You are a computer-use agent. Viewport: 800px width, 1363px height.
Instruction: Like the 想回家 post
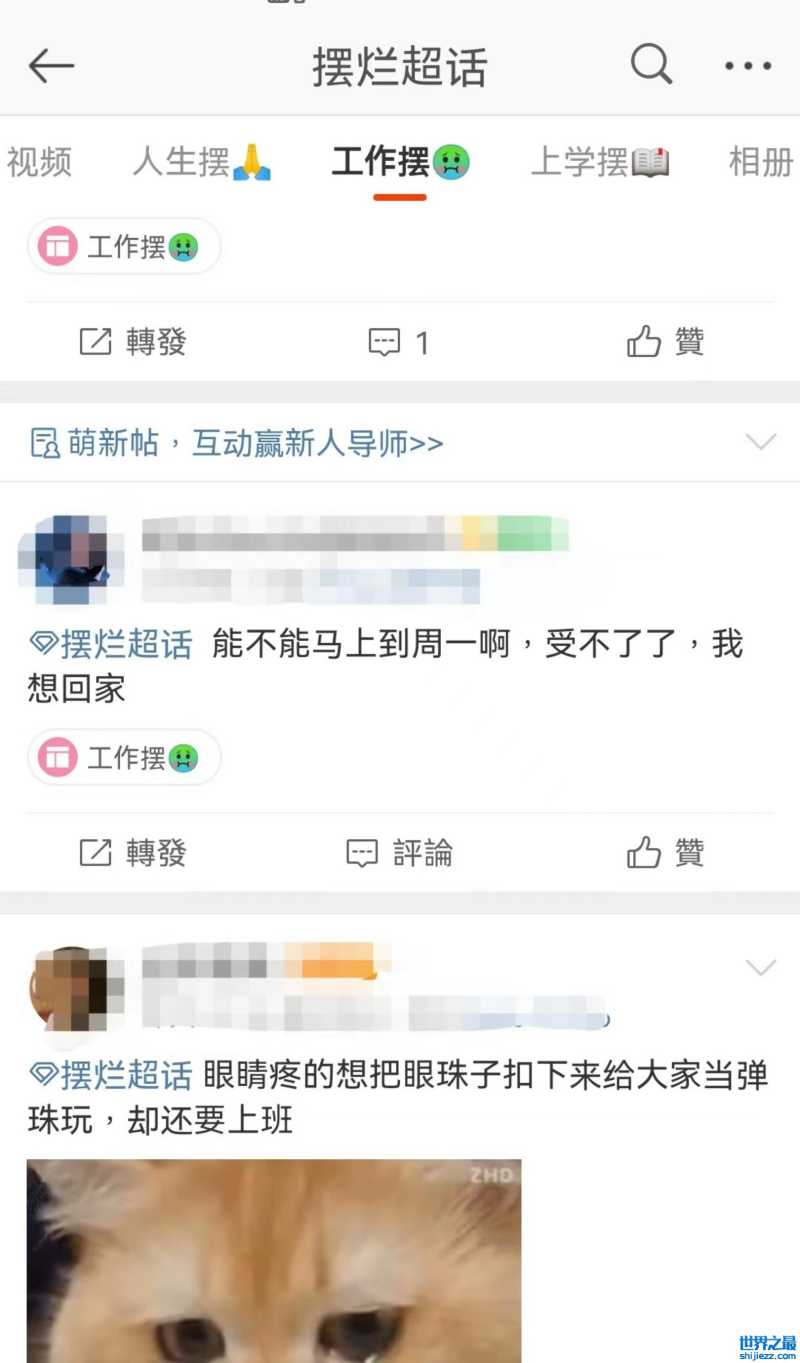tap(665, 853)
